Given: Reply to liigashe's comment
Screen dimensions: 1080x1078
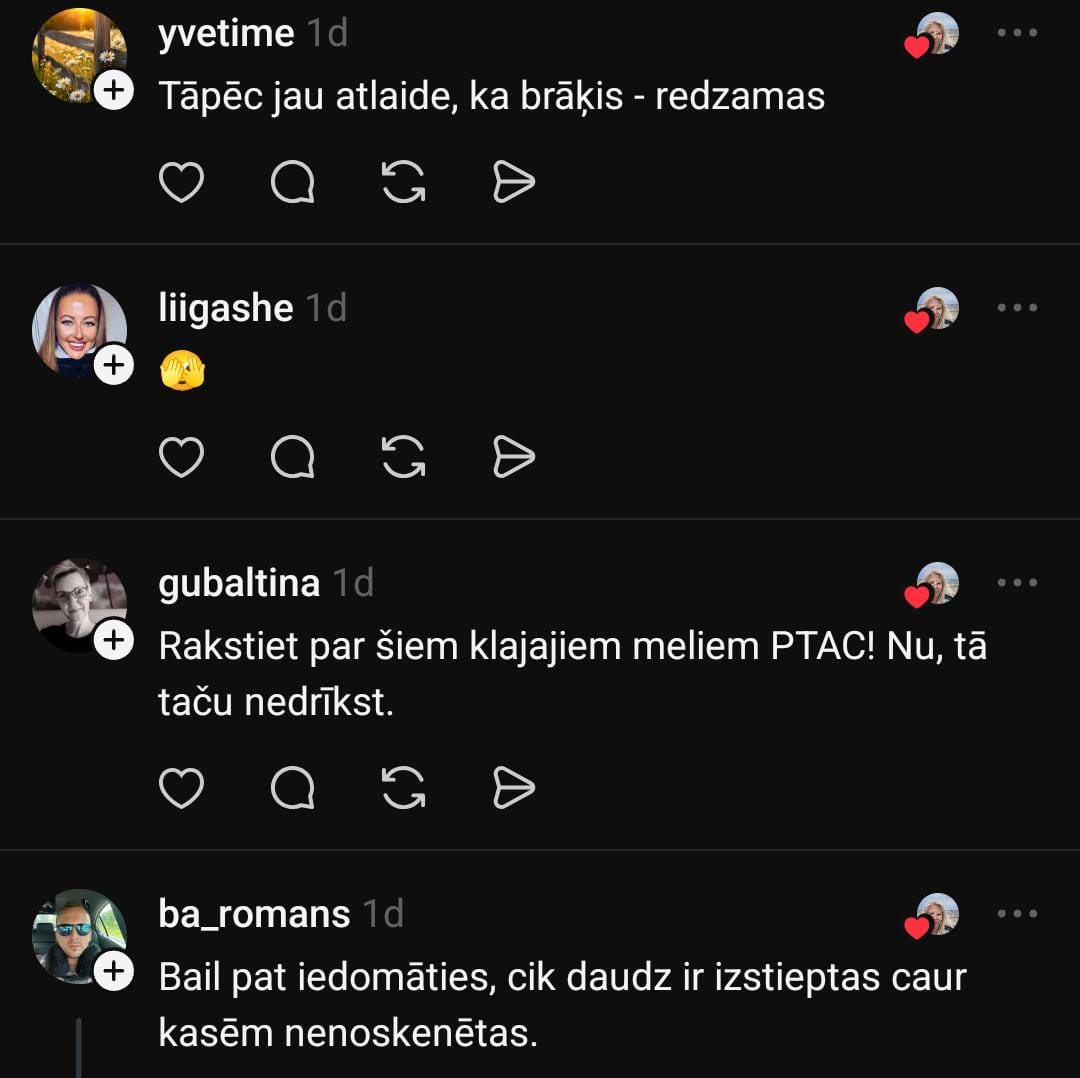Looking at the screenshot, I should (x=293, y=457).
